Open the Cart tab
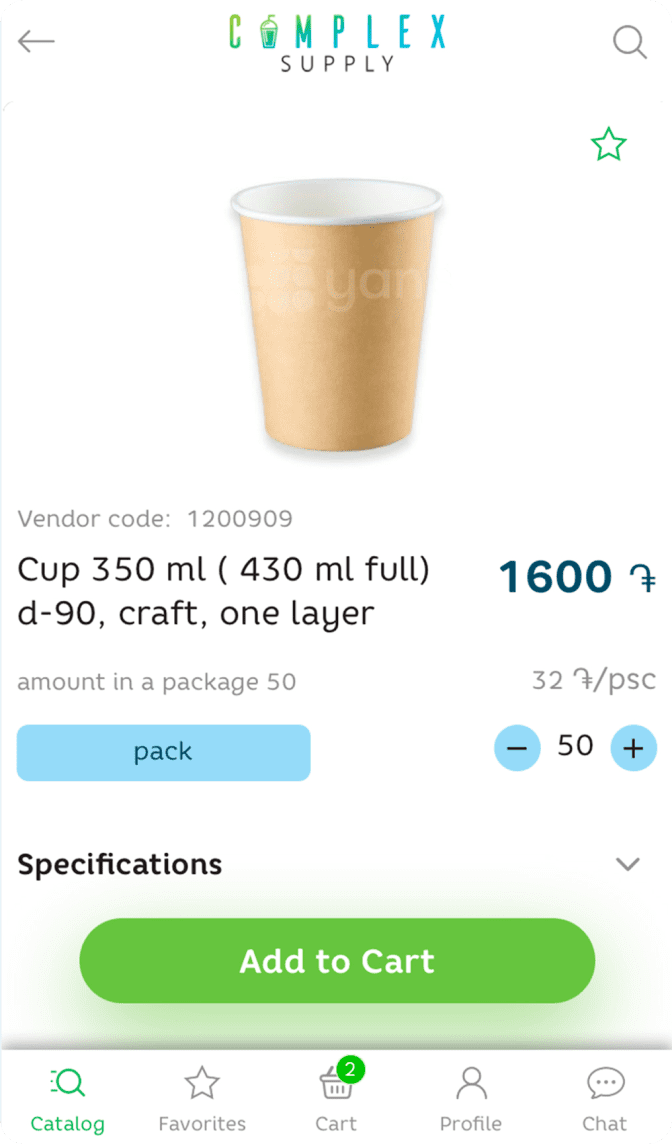This screenshot has width=672, height=1144. click(336, 1098)
